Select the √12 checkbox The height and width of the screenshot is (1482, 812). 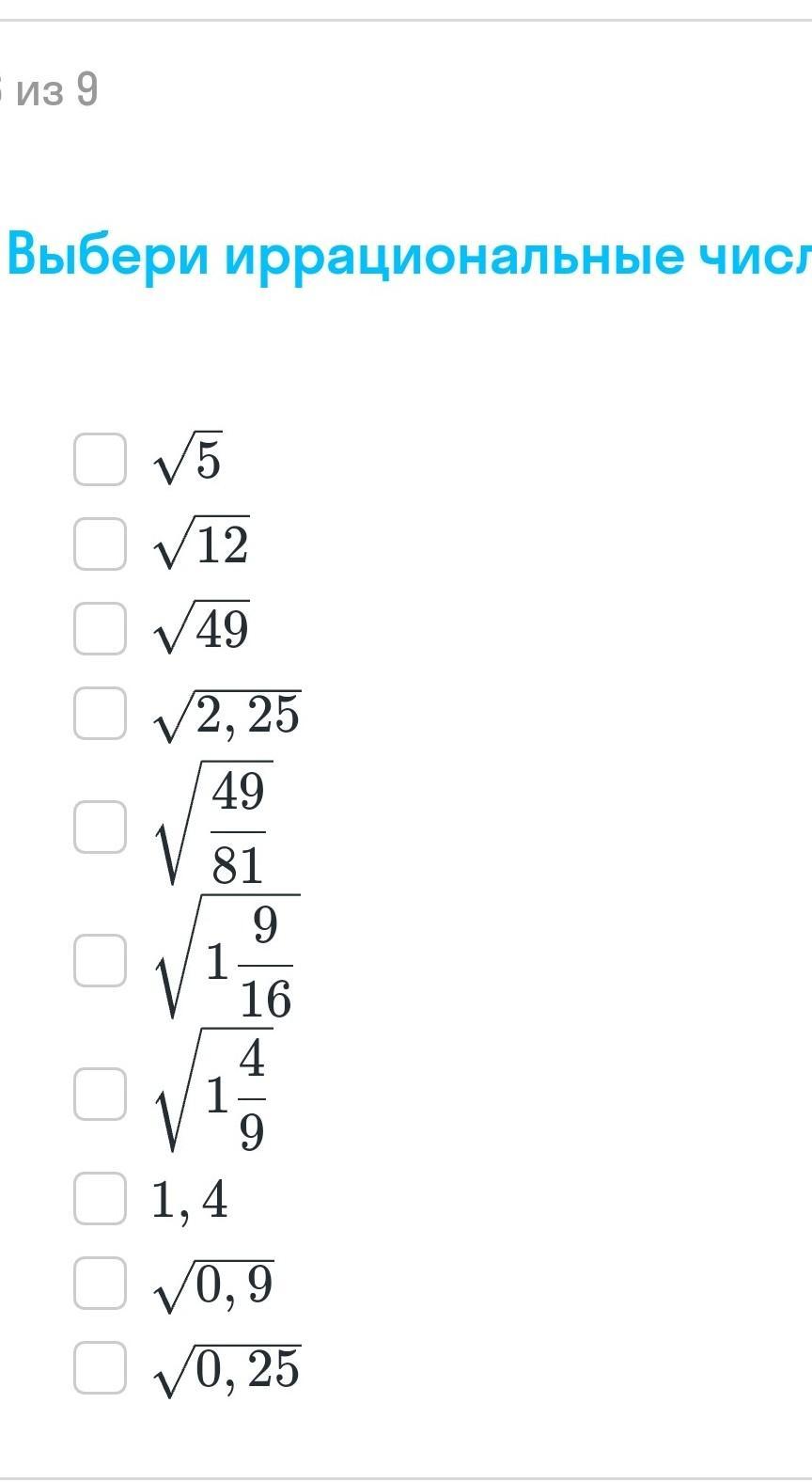coord(100,544)
